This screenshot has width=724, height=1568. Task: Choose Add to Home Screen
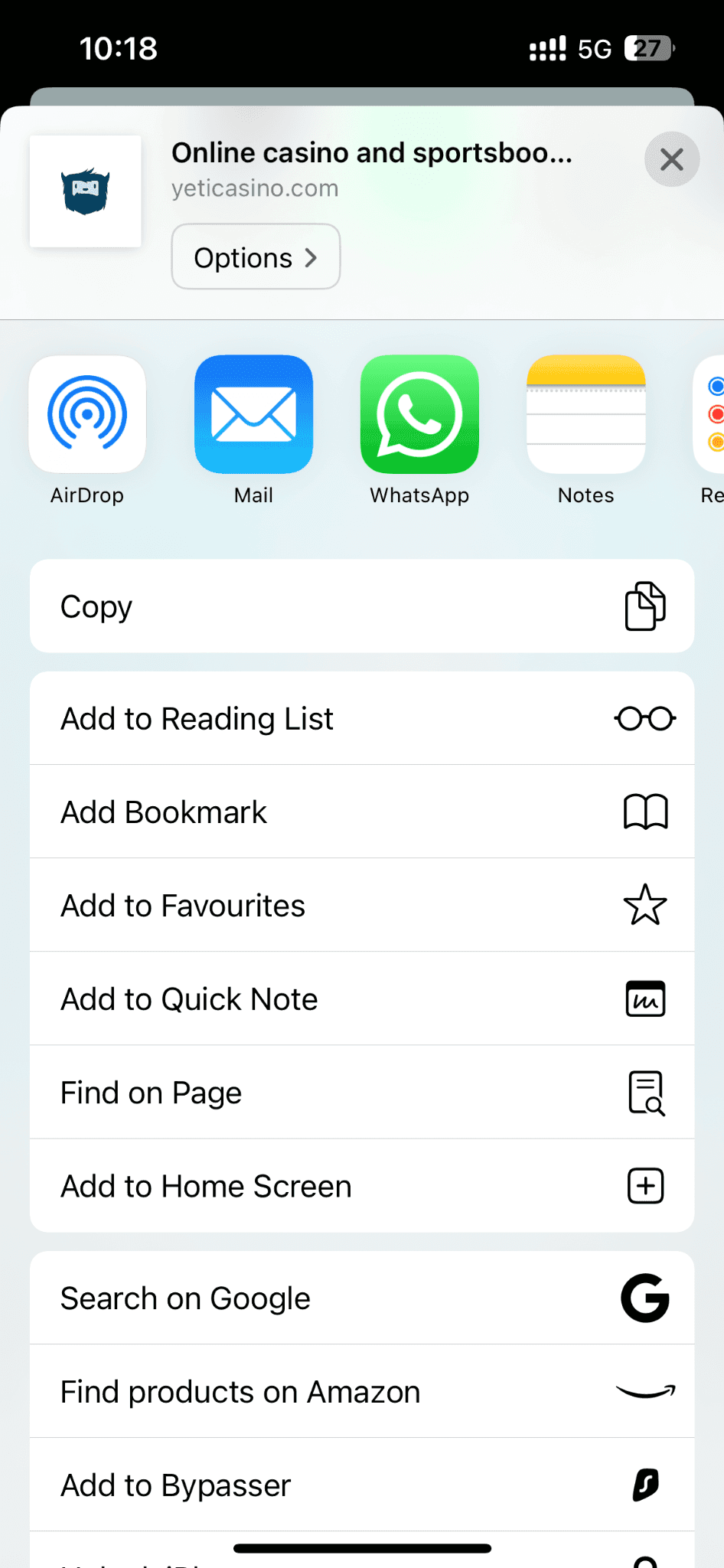tap(361, 1186)
